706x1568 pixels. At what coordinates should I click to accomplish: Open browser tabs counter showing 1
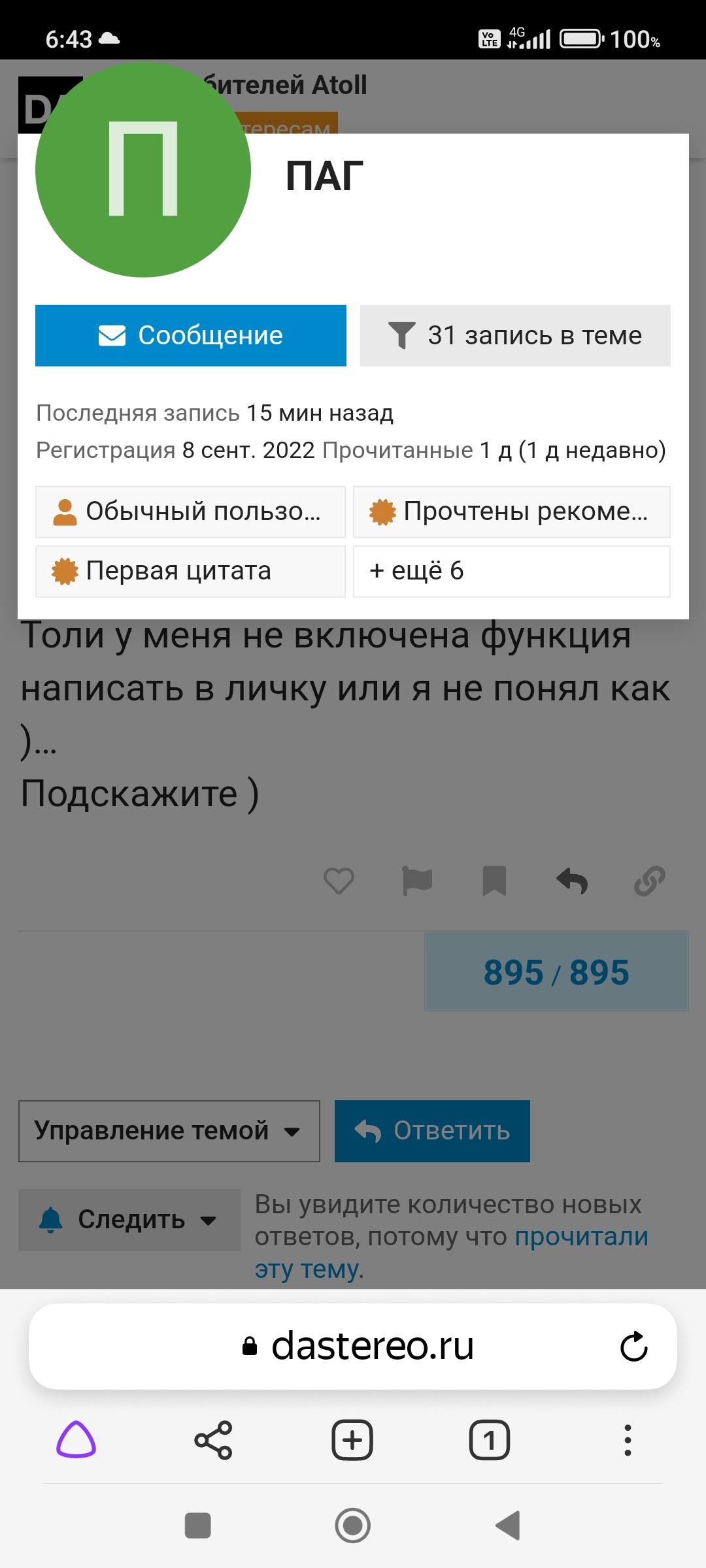(489, 1440)
